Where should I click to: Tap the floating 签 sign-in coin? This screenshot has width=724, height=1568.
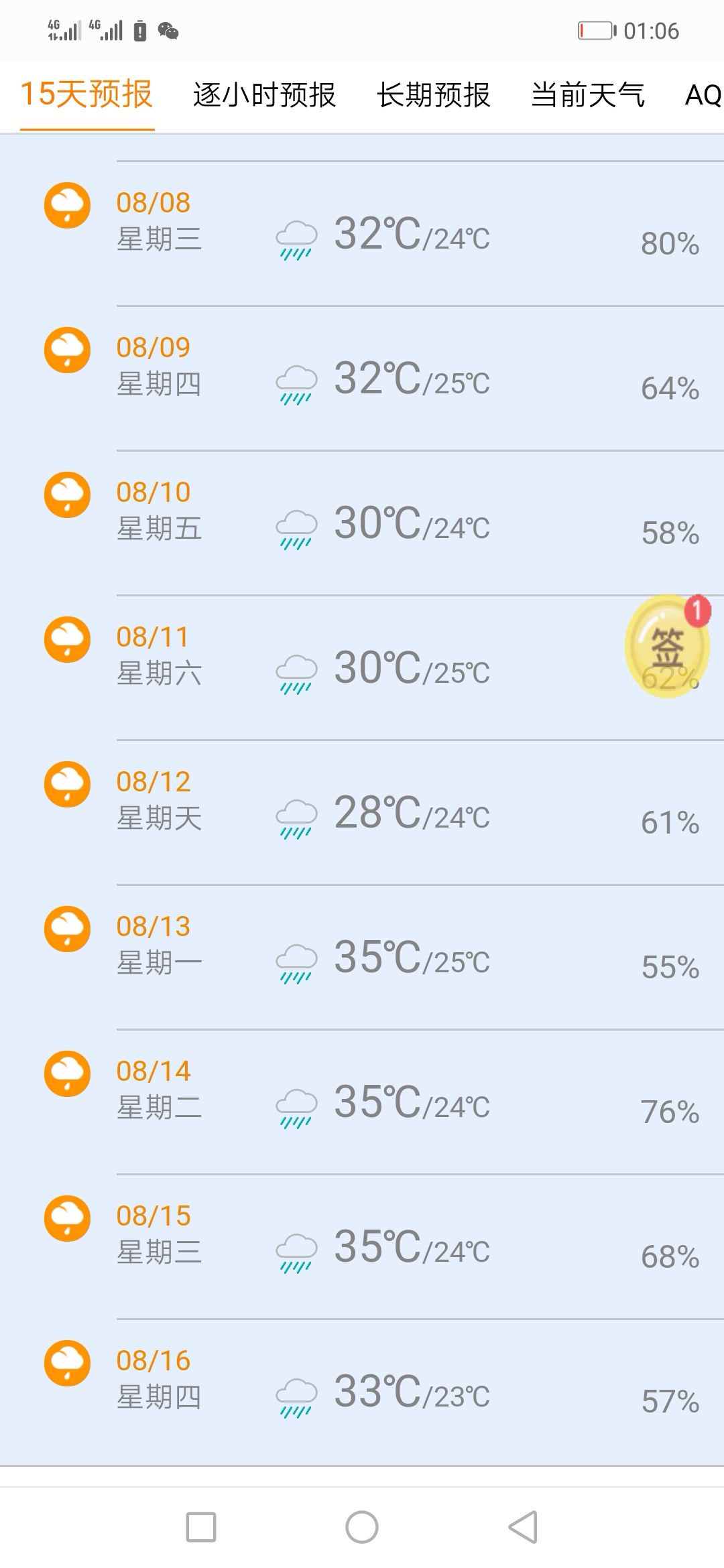click(x=667, y=646)
